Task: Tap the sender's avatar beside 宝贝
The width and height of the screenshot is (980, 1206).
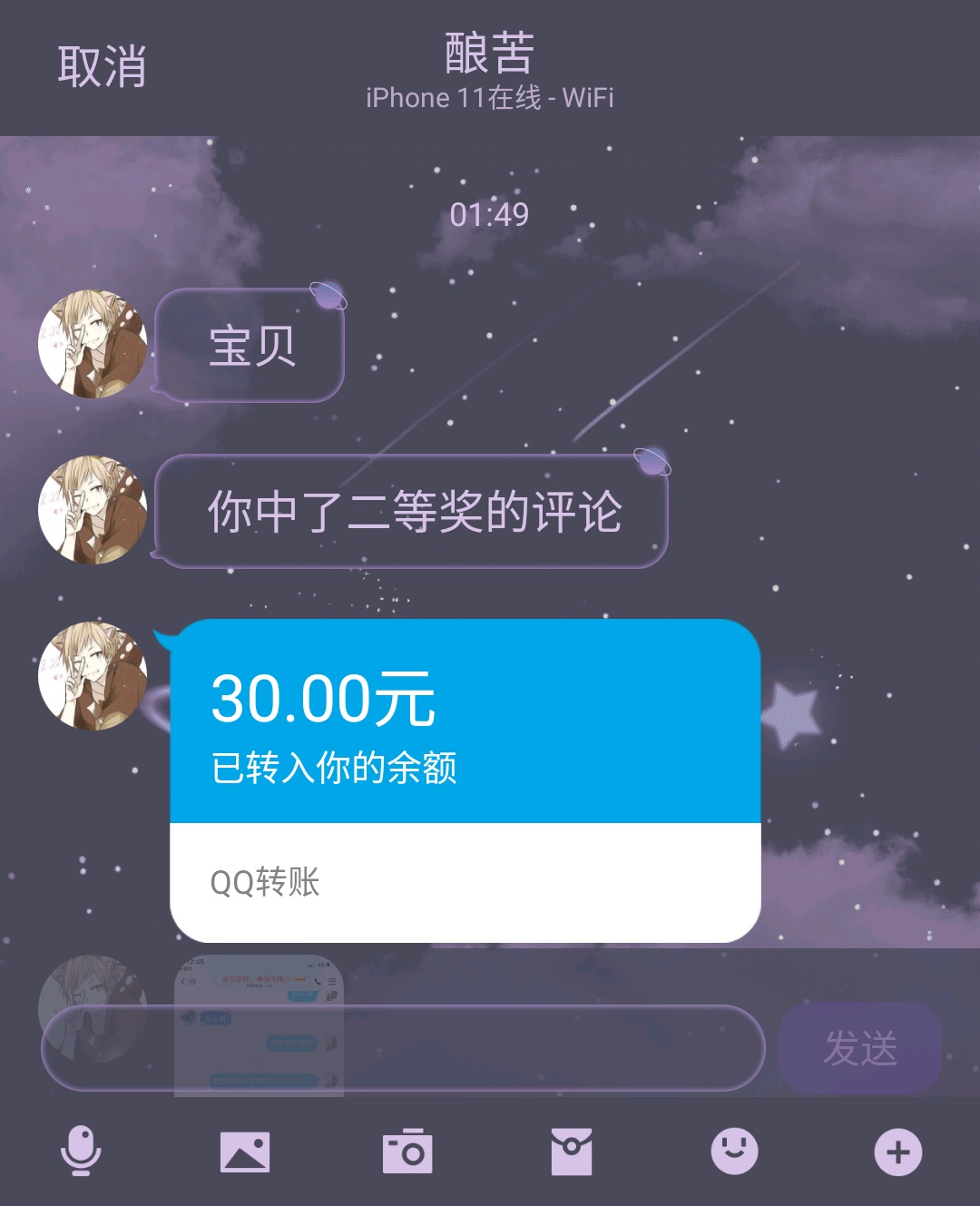Action: tap(93, 344)
